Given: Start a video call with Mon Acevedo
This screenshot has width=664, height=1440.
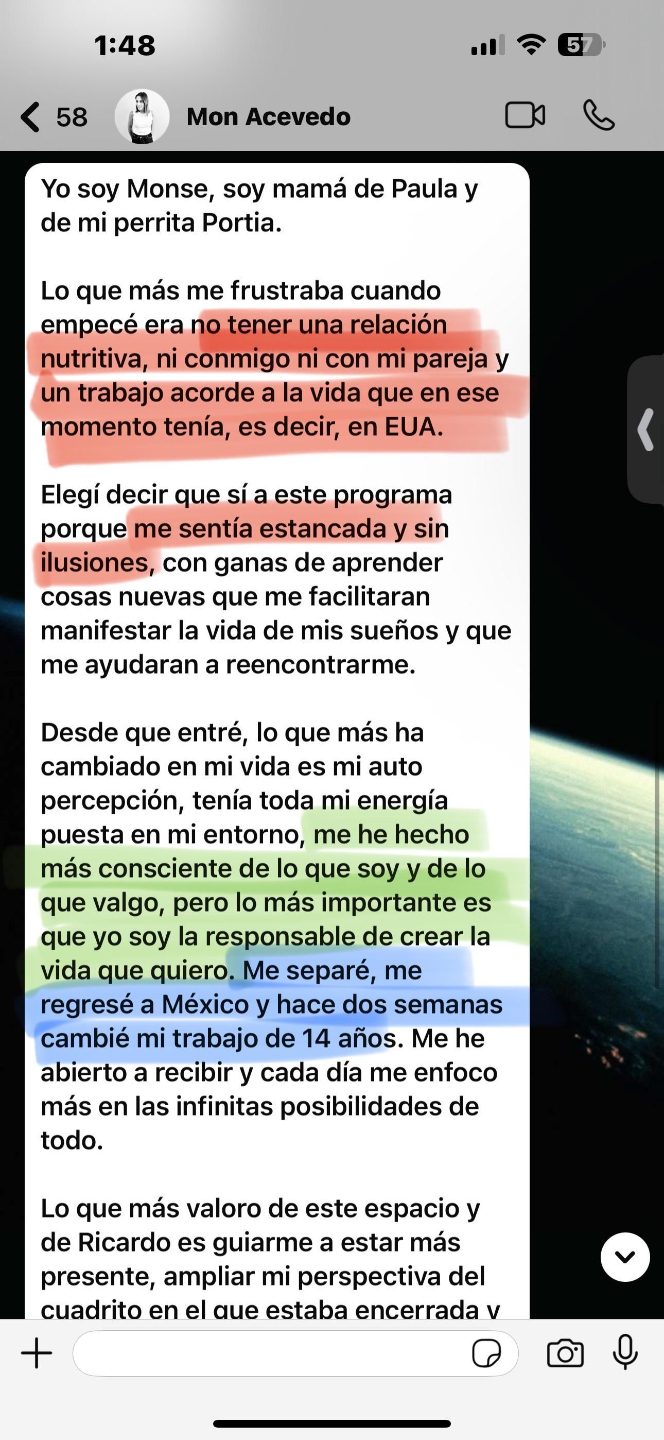Looking at the screenshot, I should [x=525, y=116].
